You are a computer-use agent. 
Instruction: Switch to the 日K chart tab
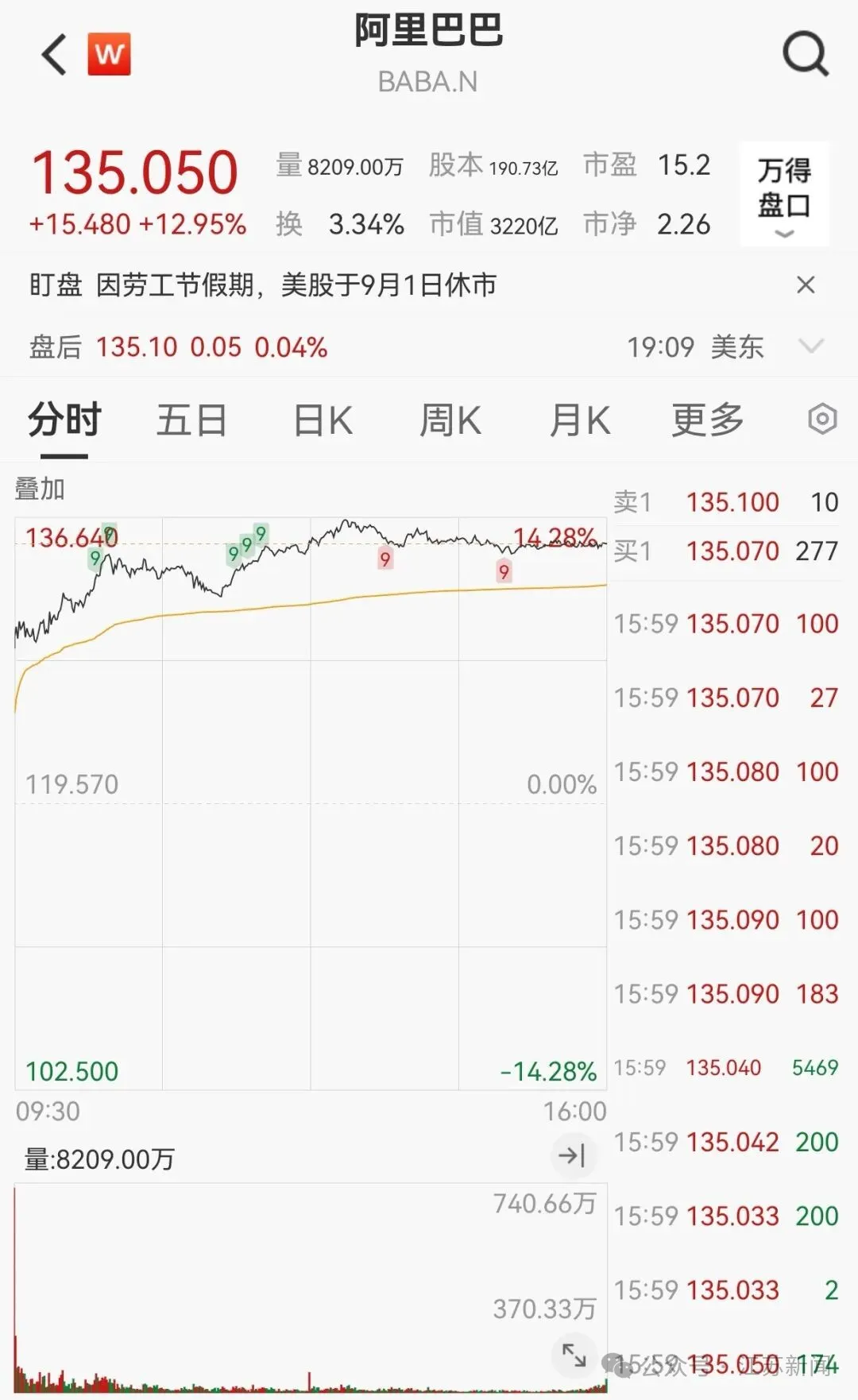[323, 420]
